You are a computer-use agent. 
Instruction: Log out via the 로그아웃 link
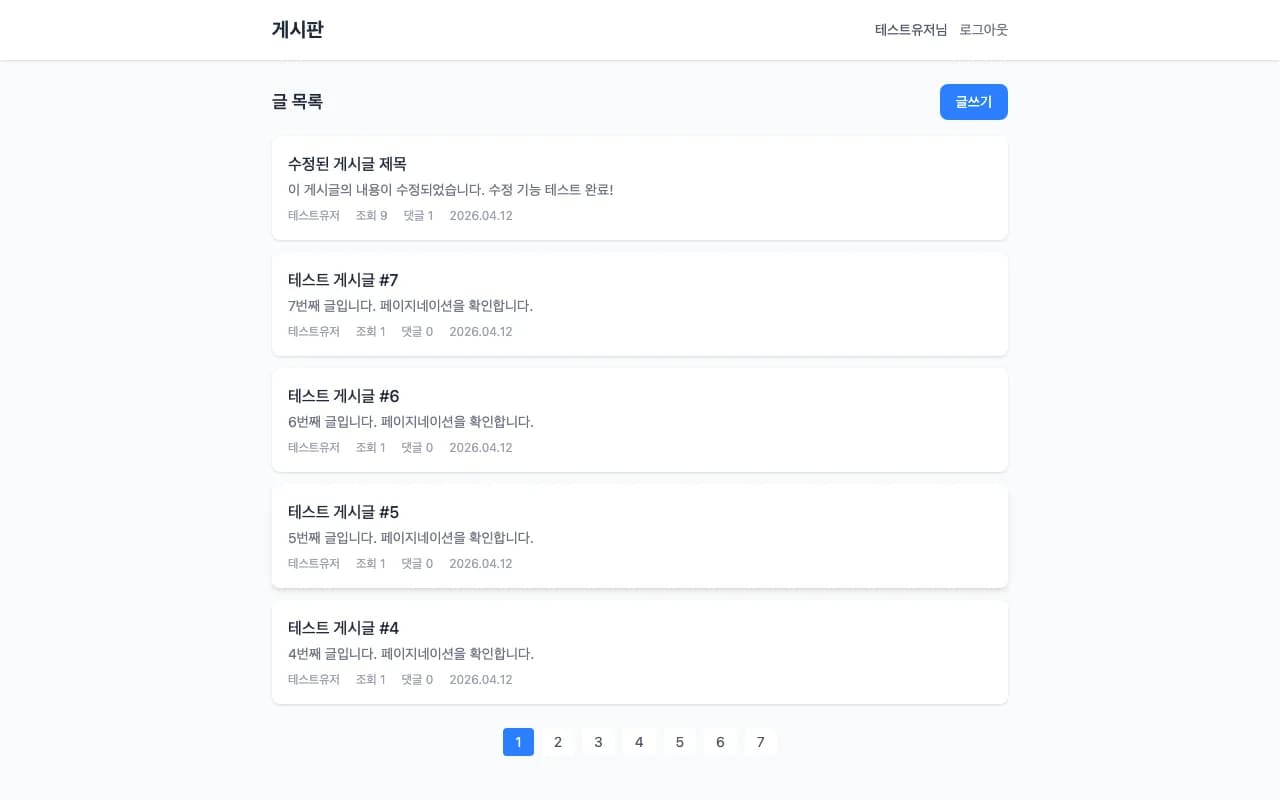click(983, 30)
